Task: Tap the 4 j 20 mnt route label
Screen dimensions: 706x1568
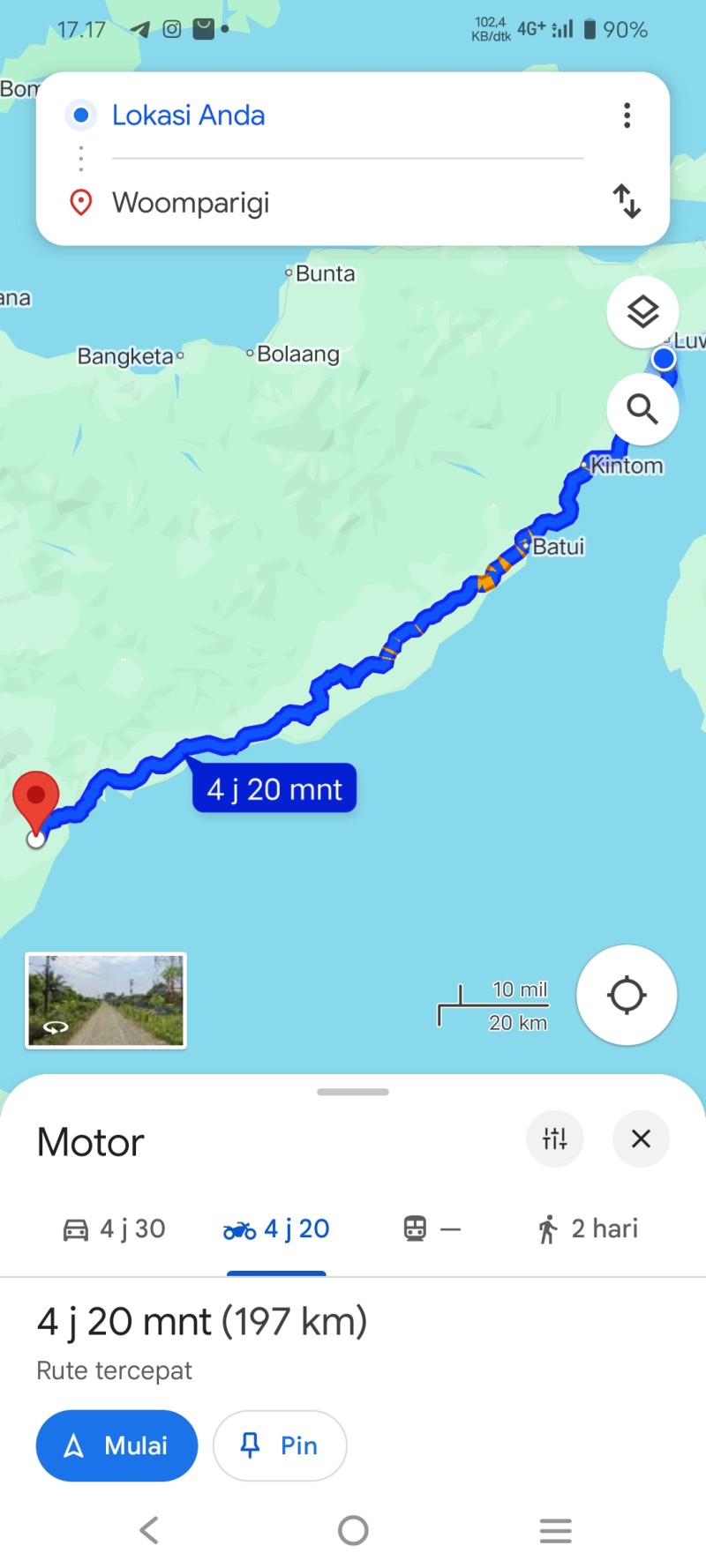Action: (274, 788)
